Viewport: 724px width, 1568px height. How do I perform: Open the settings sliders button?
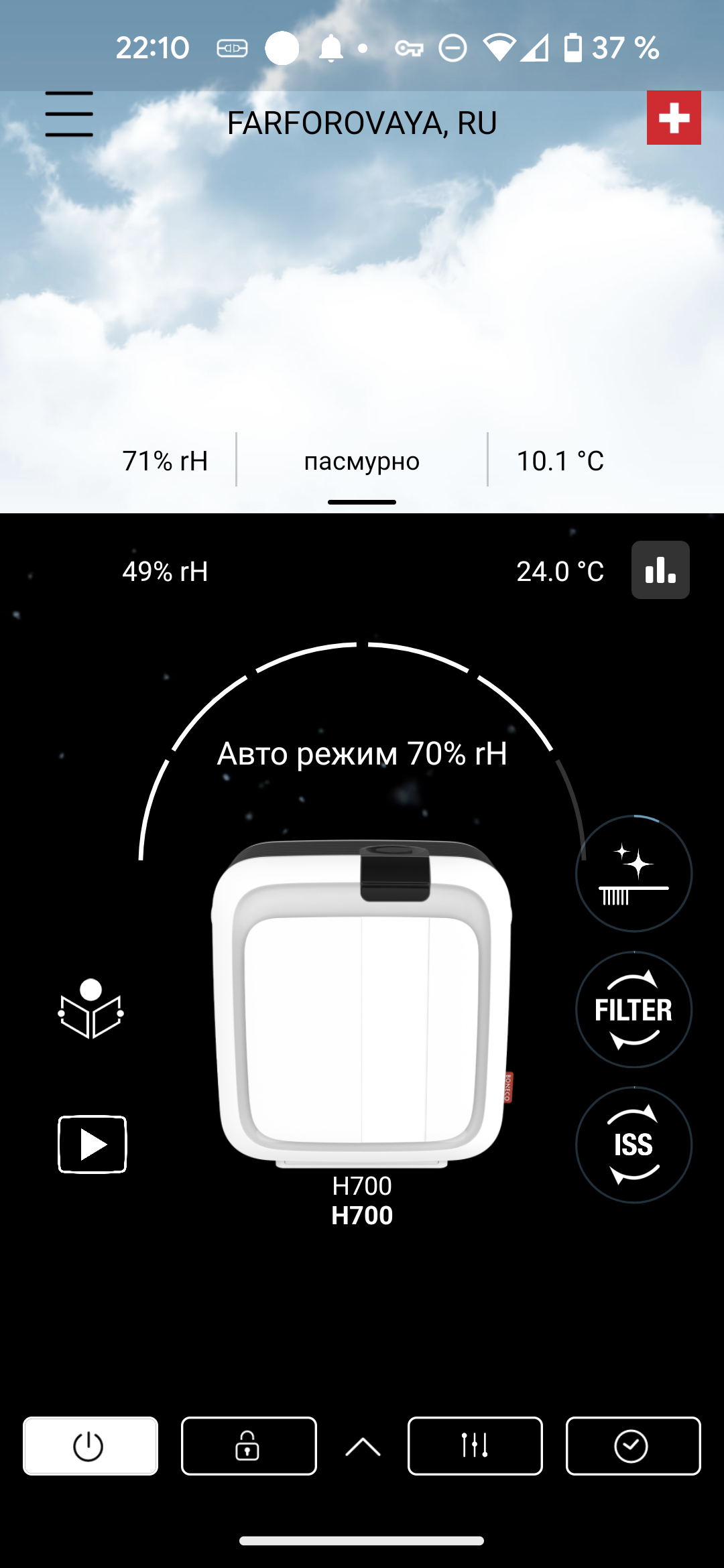(x=475, y=1446)
